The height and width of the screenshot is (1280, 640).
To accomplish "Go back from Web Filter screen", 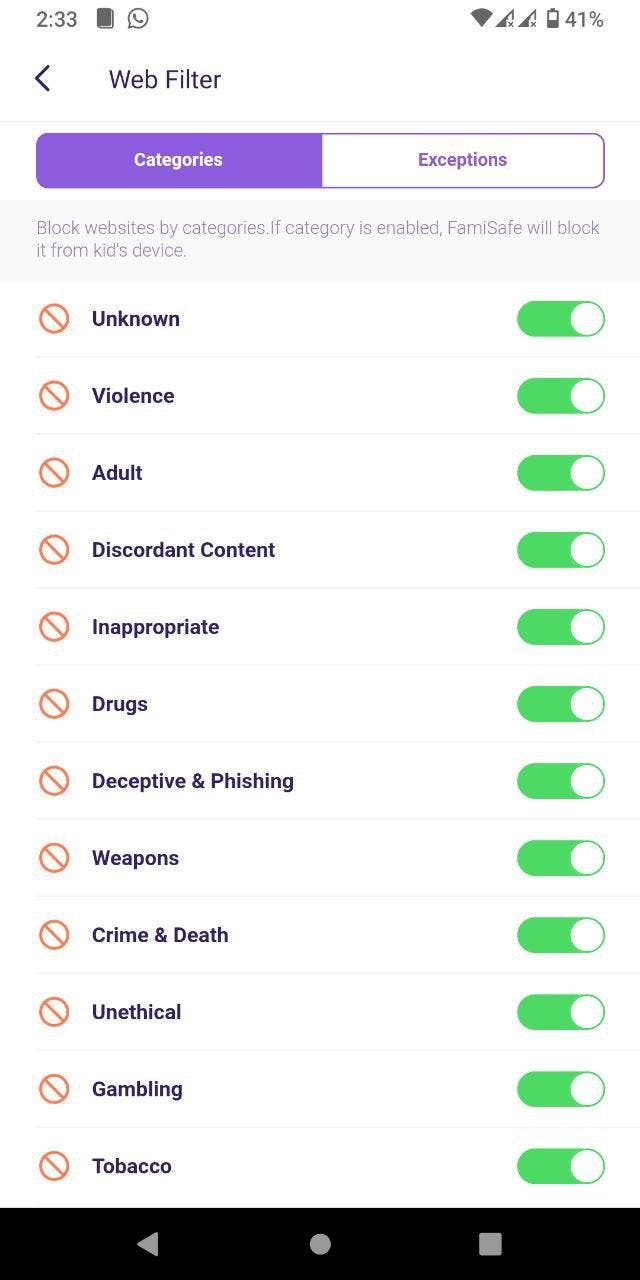I will [x=42, y=79].
